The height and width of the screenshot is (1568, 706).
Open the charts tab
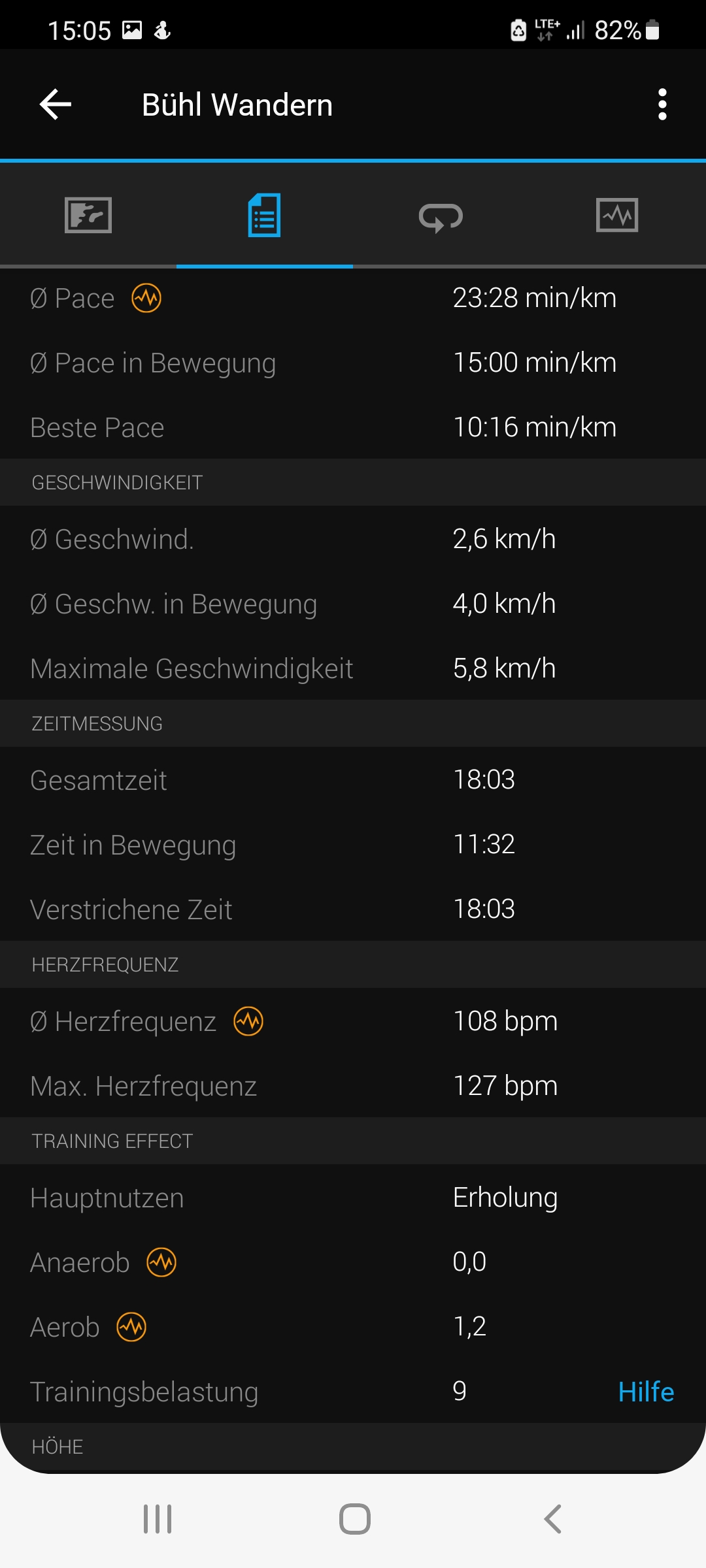click(x=617, y=215)
